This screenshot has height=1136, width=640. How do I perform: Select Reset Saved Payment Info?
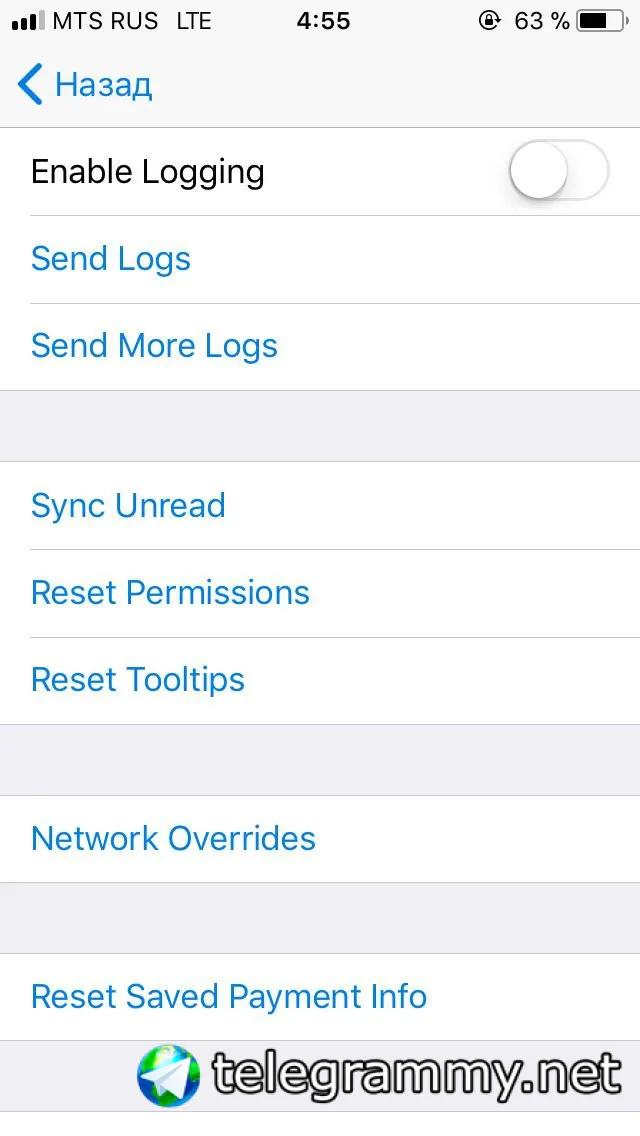pos(229,996)
